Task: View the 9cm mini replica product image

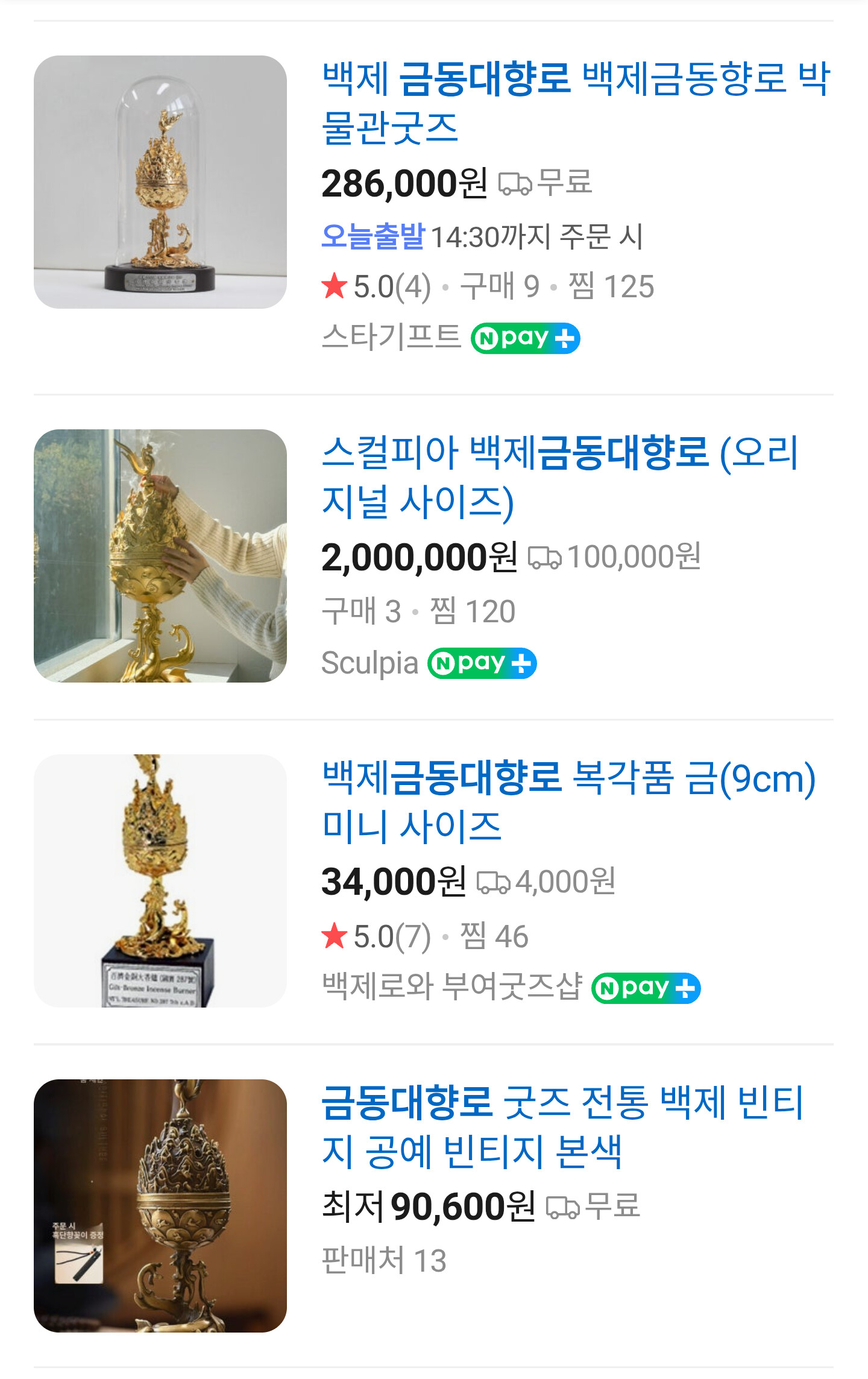Action: coord(160,881)
